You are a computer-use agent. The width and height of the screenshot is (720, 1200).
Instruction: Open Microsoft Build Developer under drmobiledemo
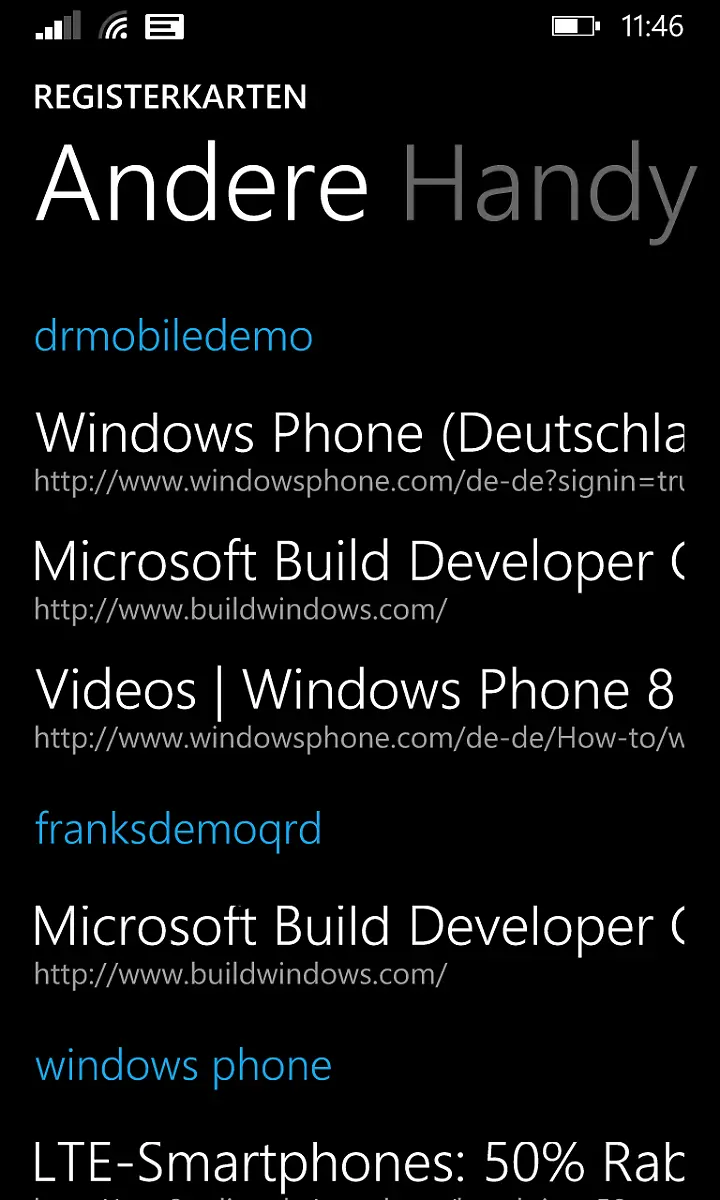(x=360, y=561)
